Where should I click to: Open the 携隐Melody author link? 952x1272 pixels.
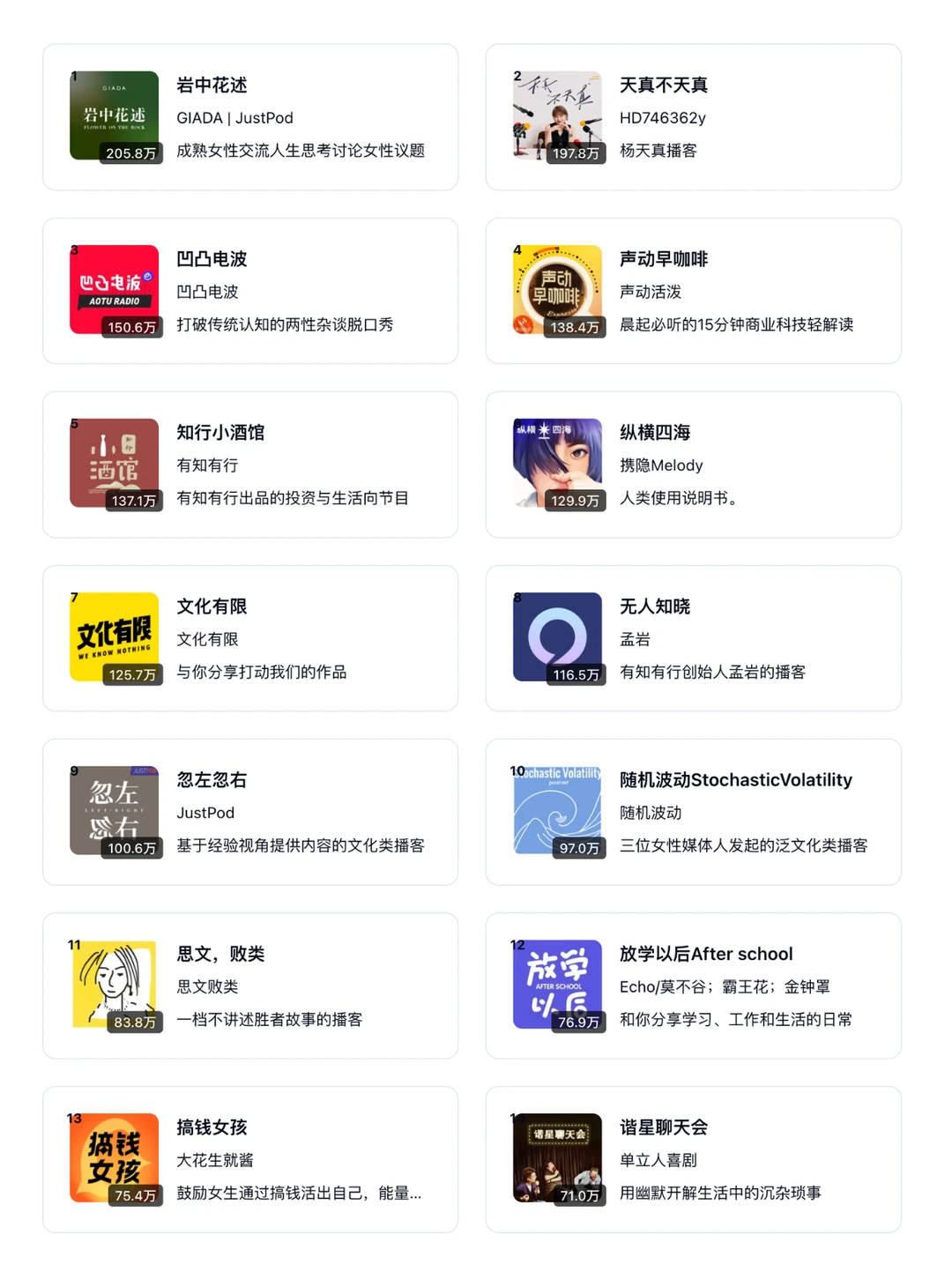661,465
